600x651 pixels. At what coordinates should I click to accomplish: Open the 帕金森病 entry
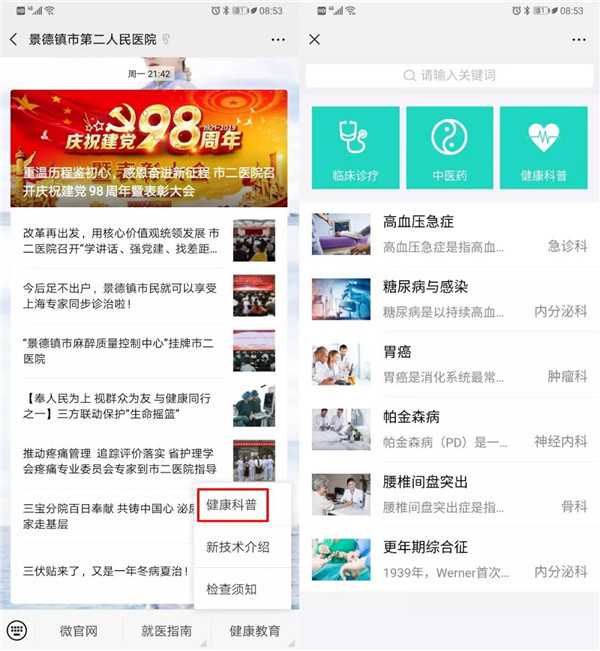449,429
